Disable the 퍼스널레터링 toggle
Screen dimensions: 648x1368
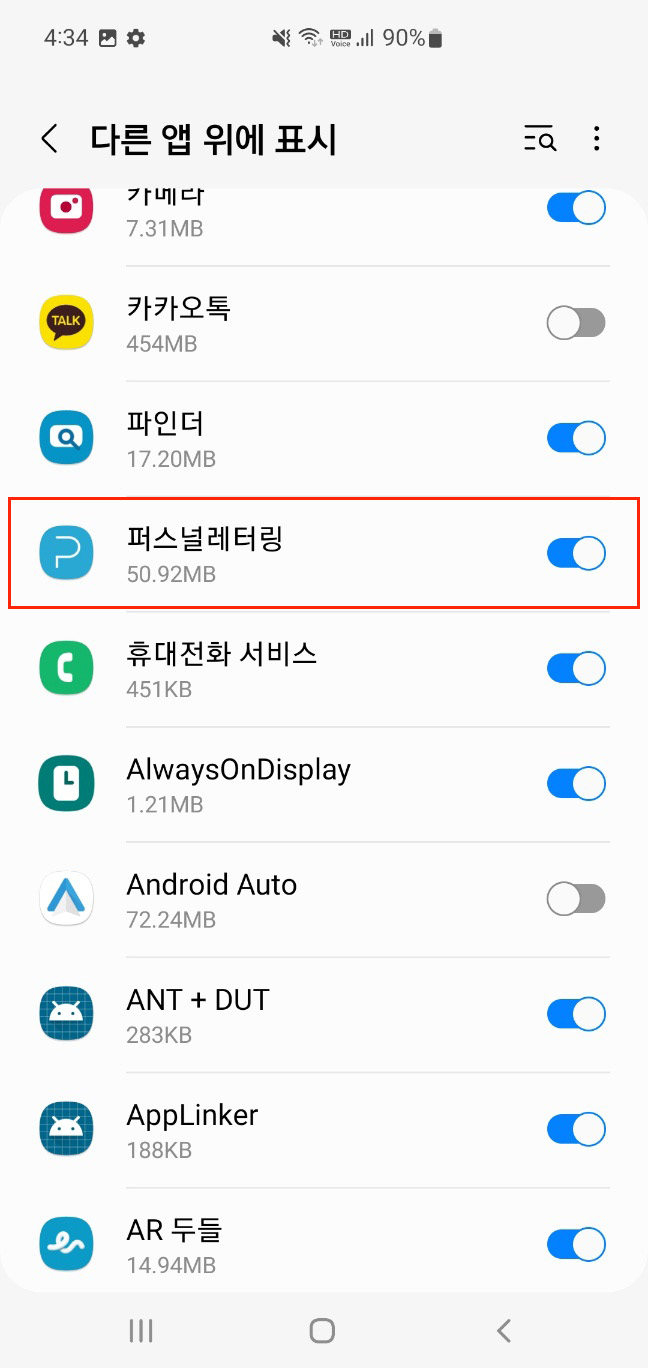[576, 553]
